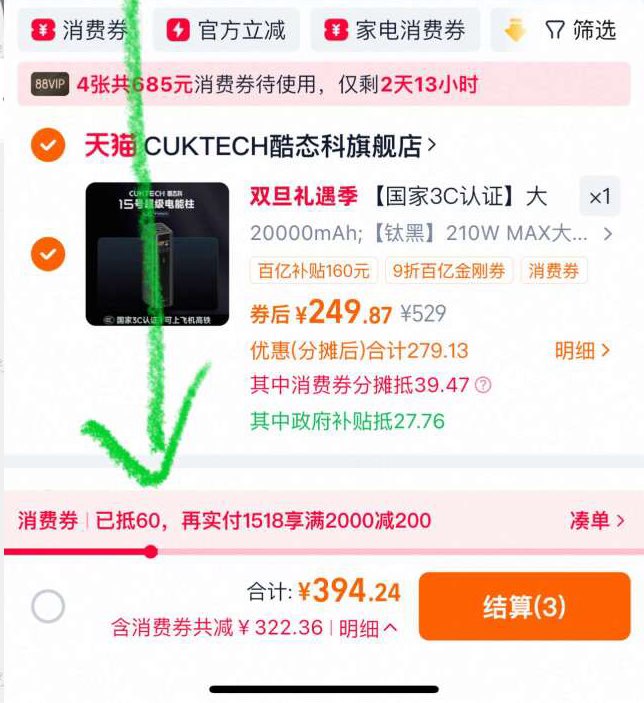Open the 88VIP 消费券待使用 banner

(x=324, y=84)
